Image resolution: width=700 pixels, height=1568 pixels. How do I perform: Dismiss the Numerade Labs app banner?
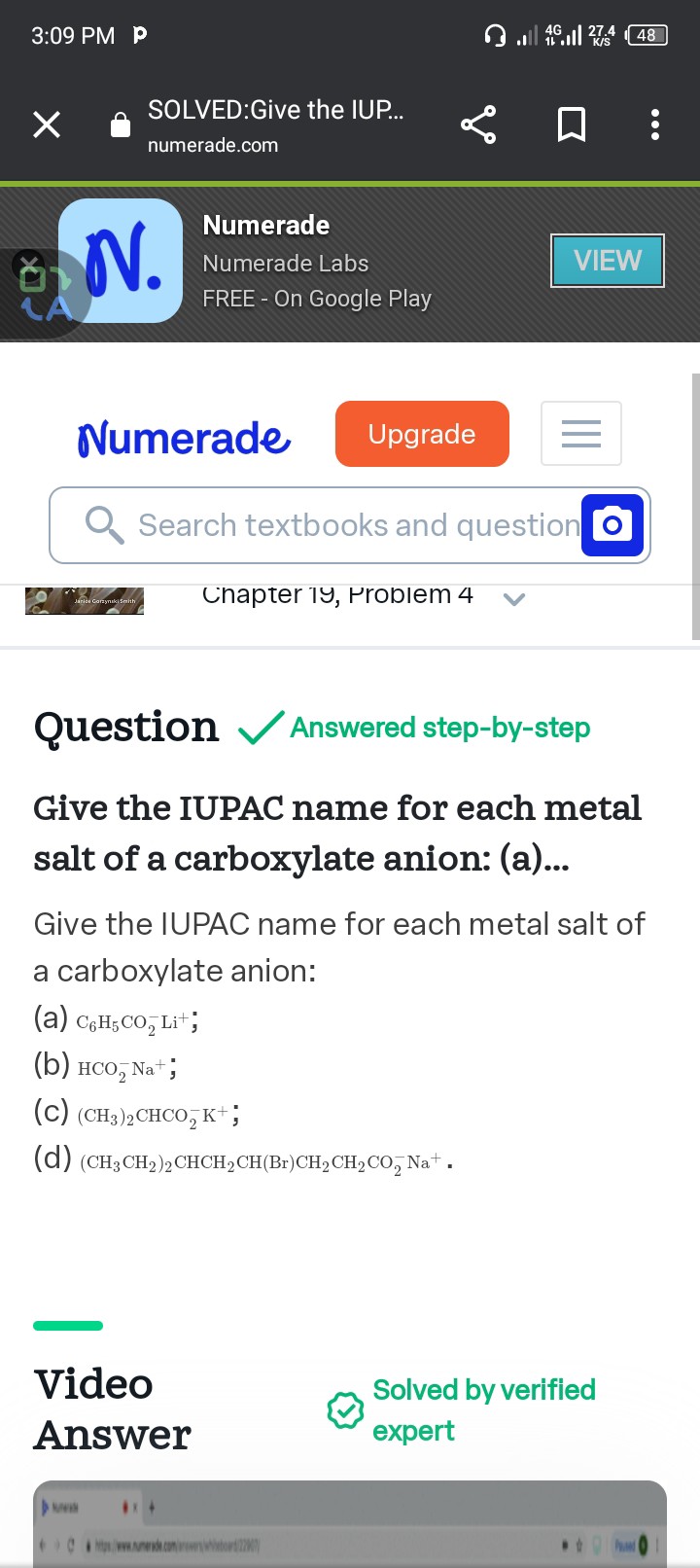[x=29, y=263]
